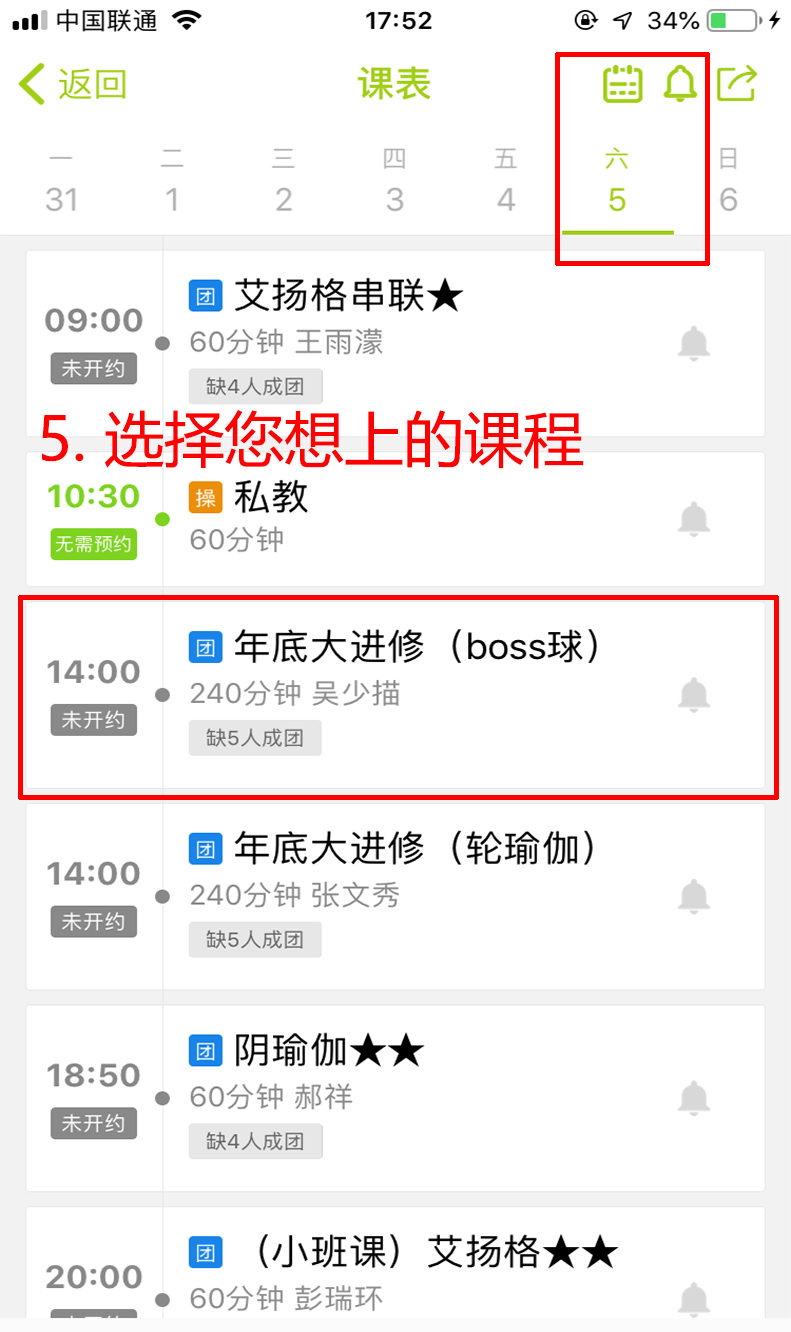This screenshot has width=791, height=1332.
Task: Switch to Tuesday 1
Action: (x=172, y=181)
